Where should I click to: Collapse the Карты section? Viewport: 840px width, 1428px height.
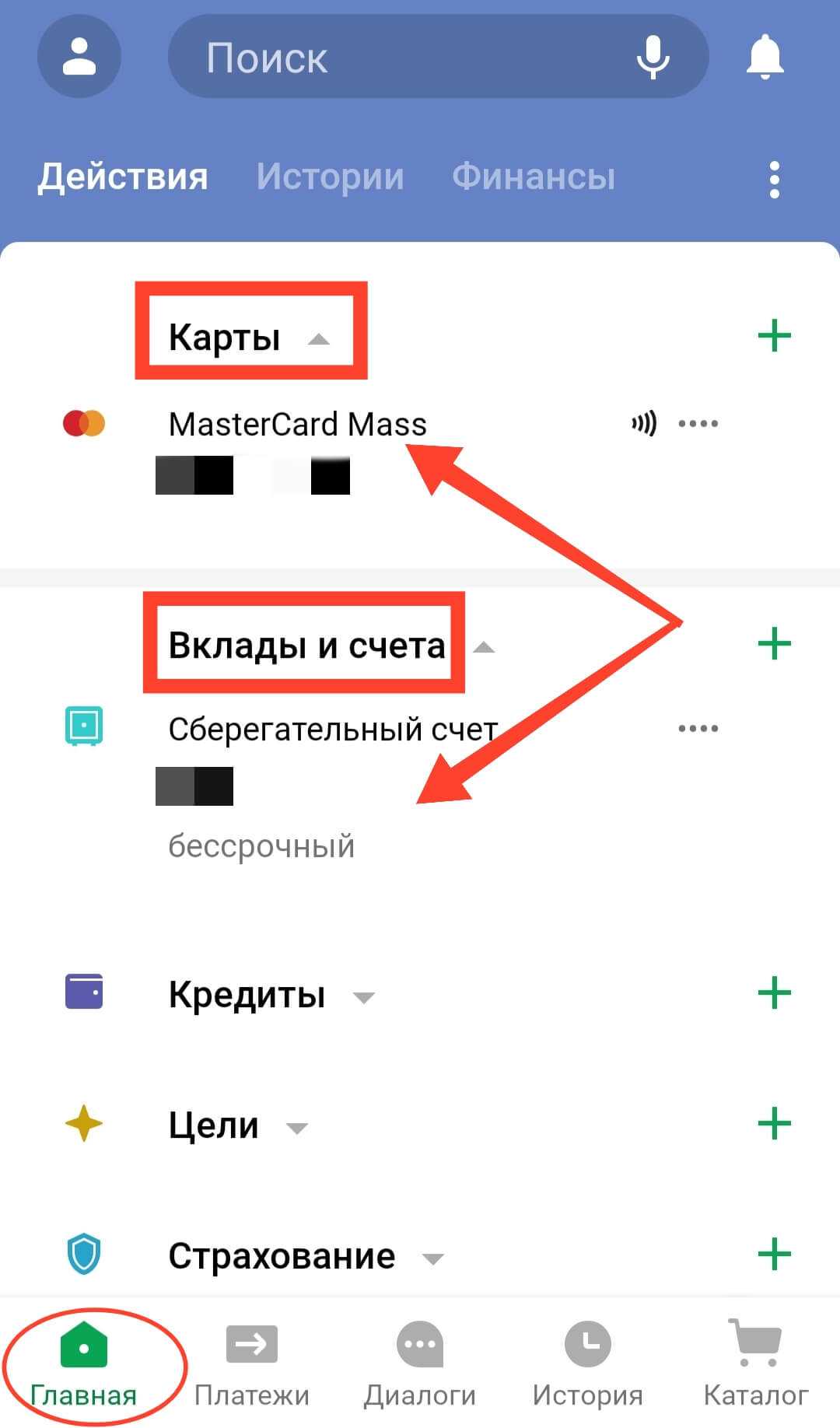(318, 338)
